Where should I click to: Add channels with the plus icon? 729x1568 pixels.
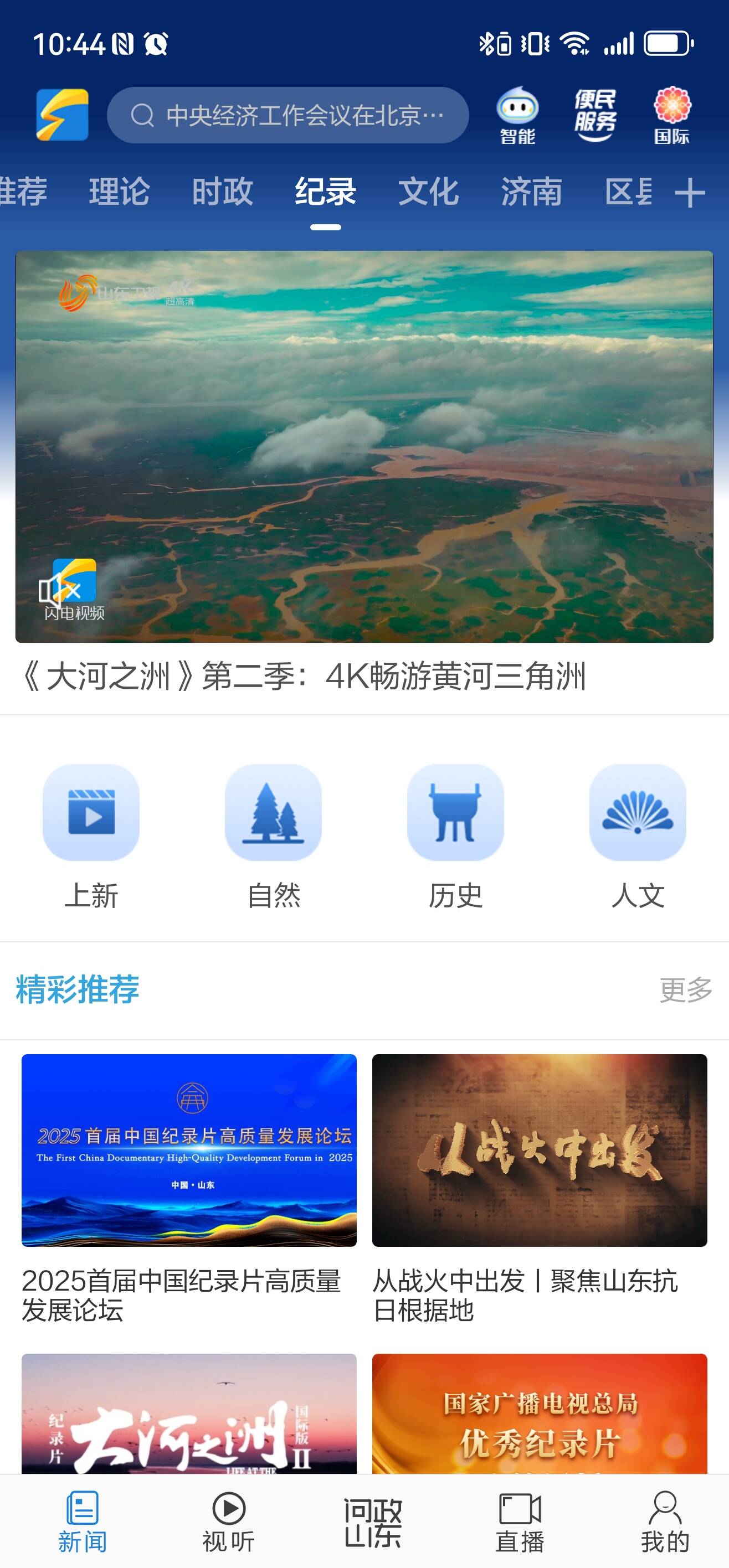690,193
